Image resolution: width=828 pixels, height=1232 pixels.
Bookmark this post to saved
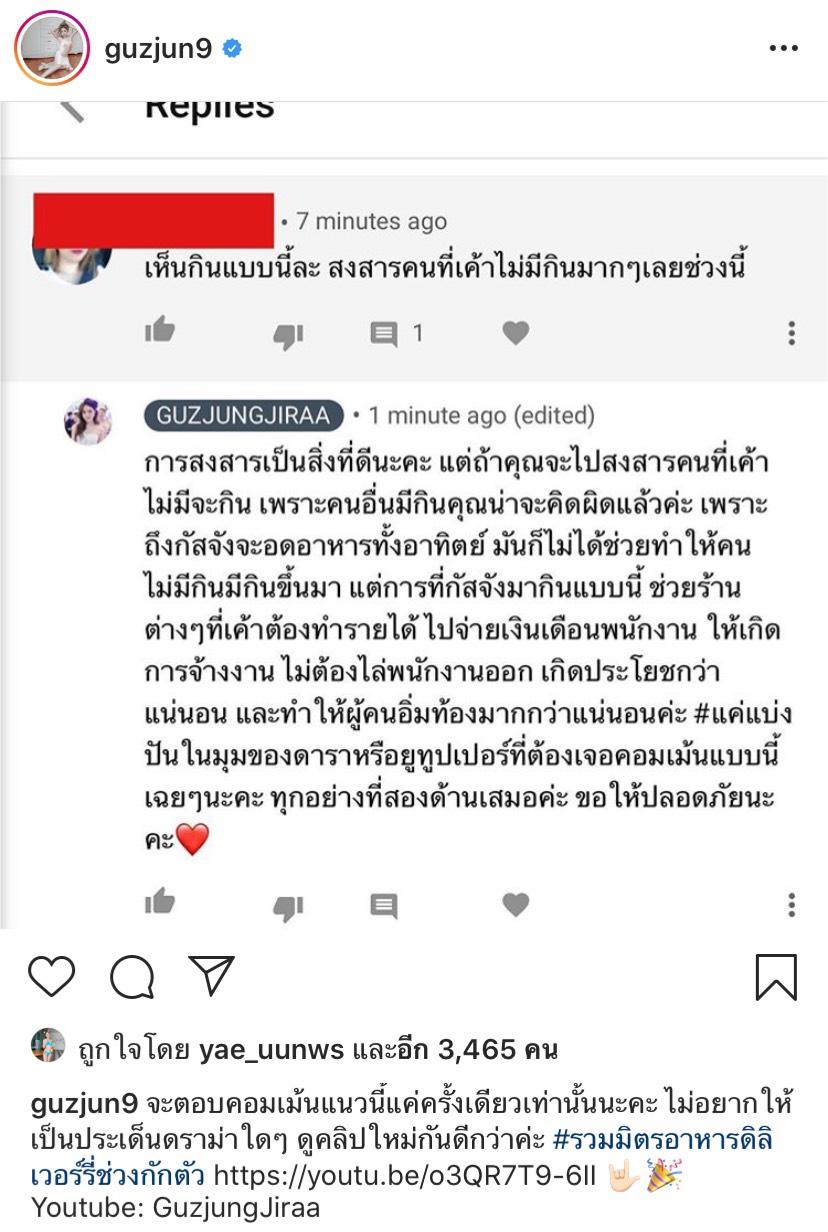[776, 976]
